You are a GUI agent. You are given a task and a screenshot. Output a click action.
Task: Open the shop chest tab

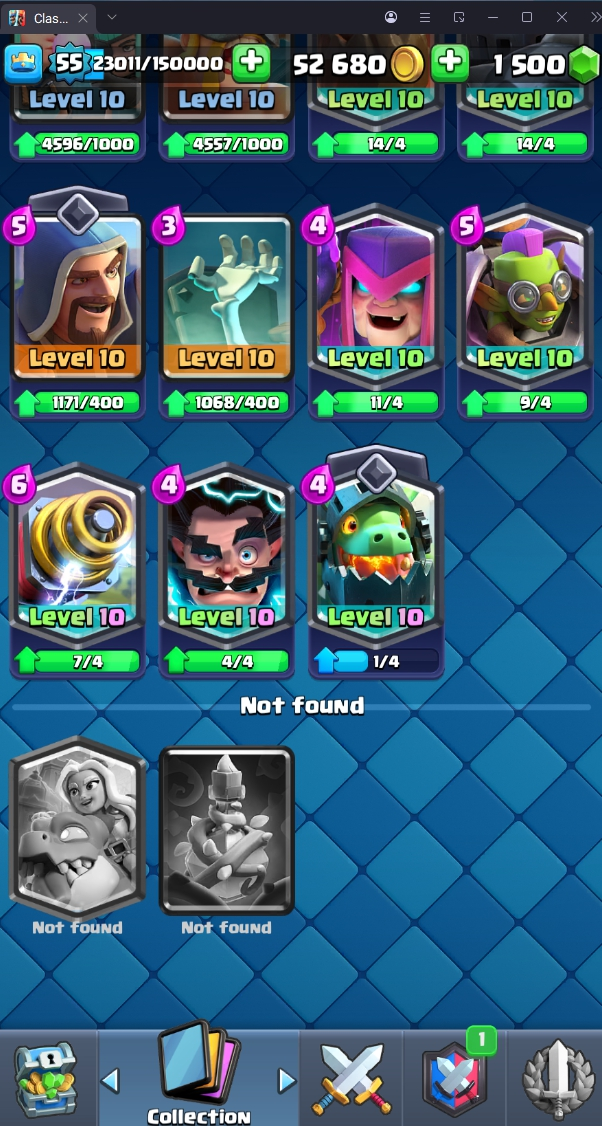click(46, 1078)
